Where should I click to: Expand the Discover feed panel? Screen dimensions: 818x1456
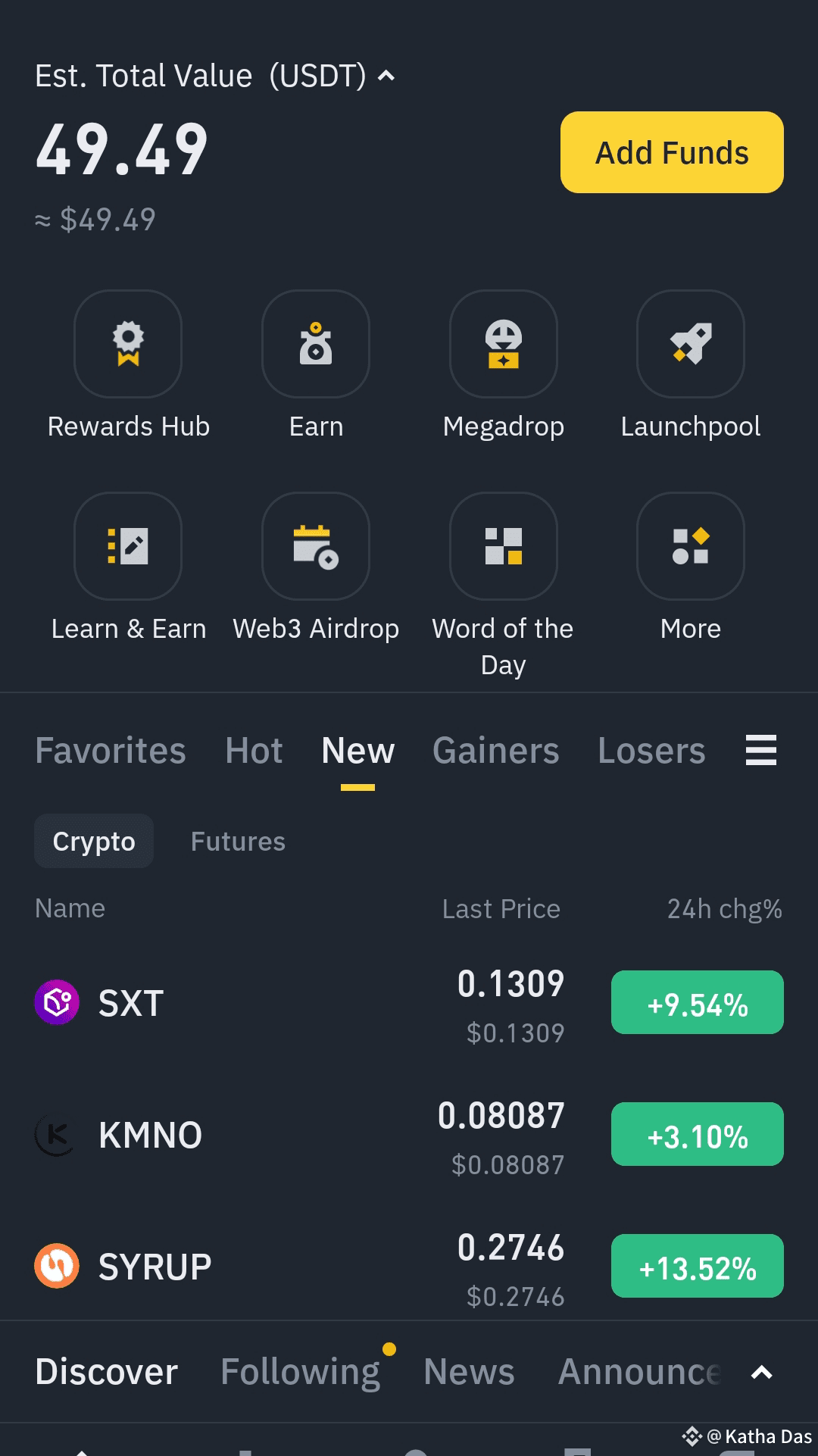761,1373
